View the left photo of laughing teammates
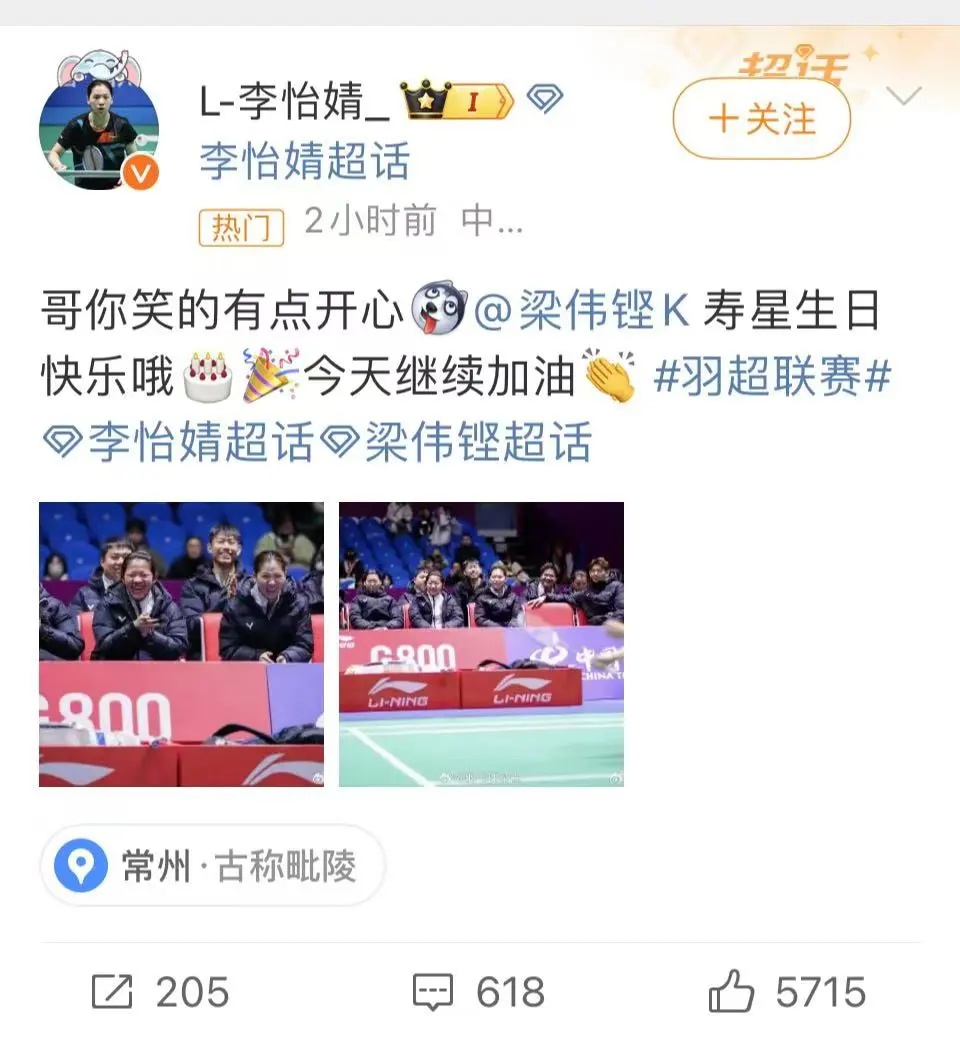960x1040 pixels. [x=180, y=640]
